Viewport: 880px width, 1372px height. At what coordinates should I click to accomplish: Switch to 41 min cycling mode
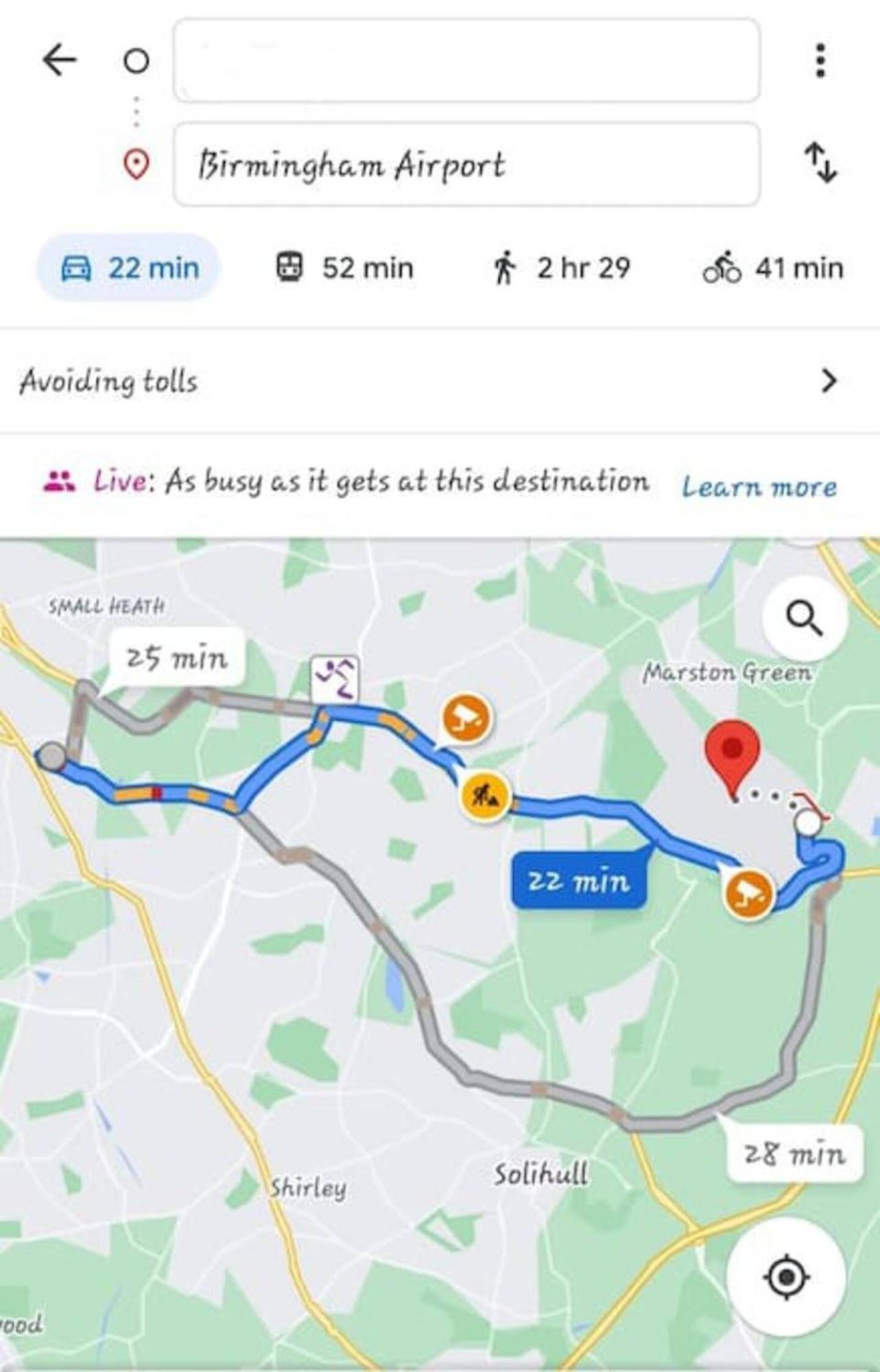click(773, 268)
